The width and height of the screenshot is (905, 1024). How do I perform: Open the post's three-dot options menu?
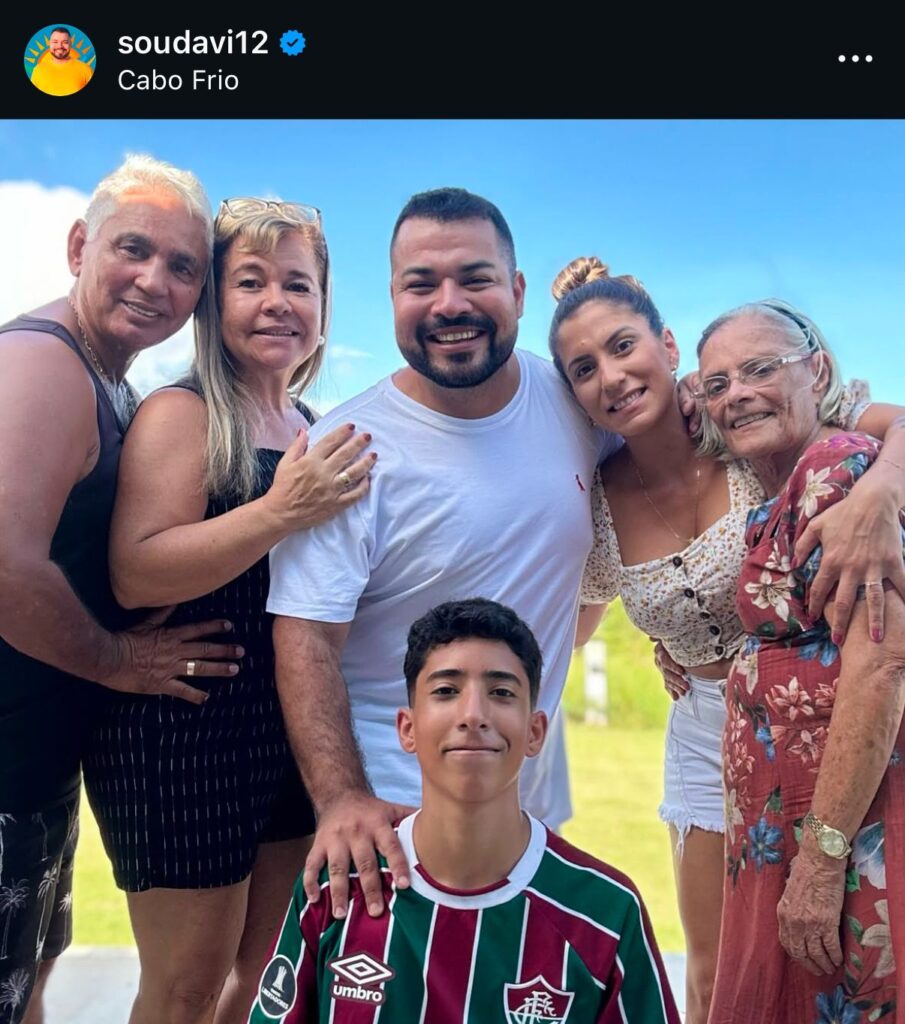[x=854, y=58]
